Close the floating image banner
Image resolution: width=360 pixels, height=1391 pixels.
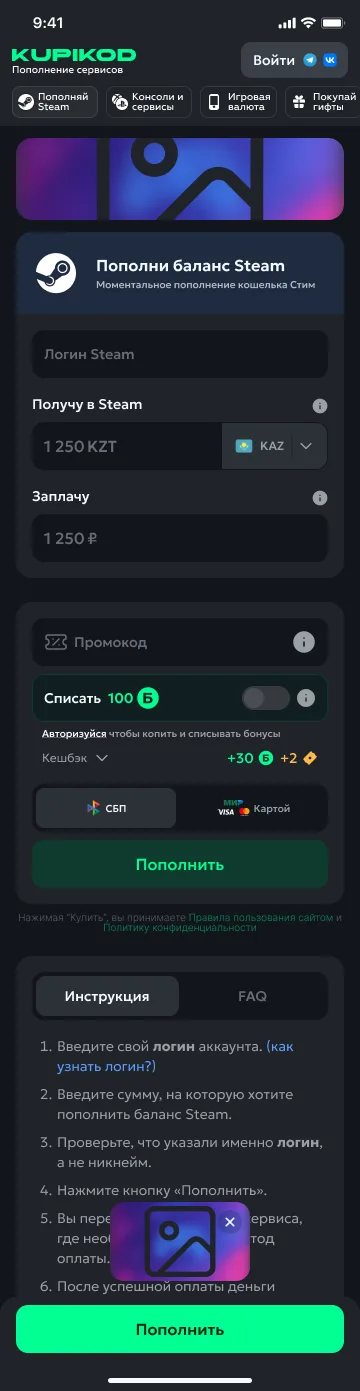coord(230,1222)
